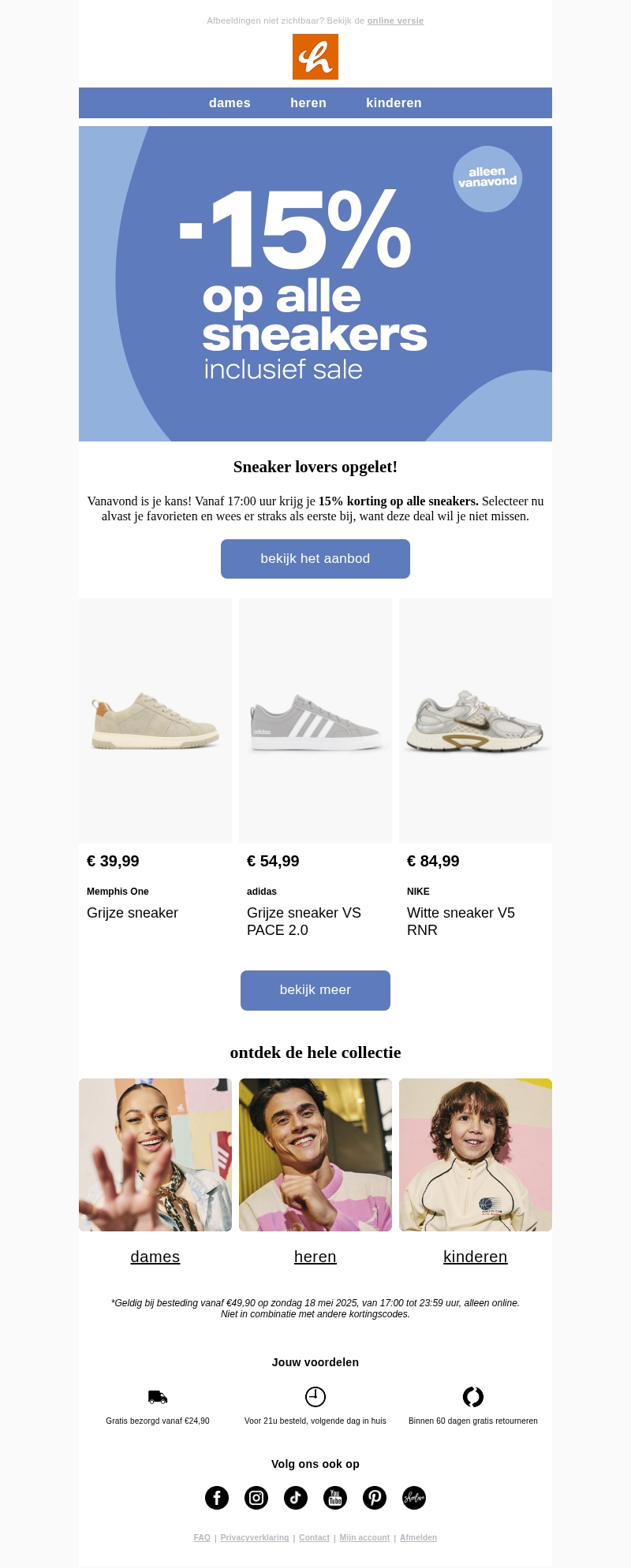
Task: Go to kinderen in the top menu bar
Action: 394,103
